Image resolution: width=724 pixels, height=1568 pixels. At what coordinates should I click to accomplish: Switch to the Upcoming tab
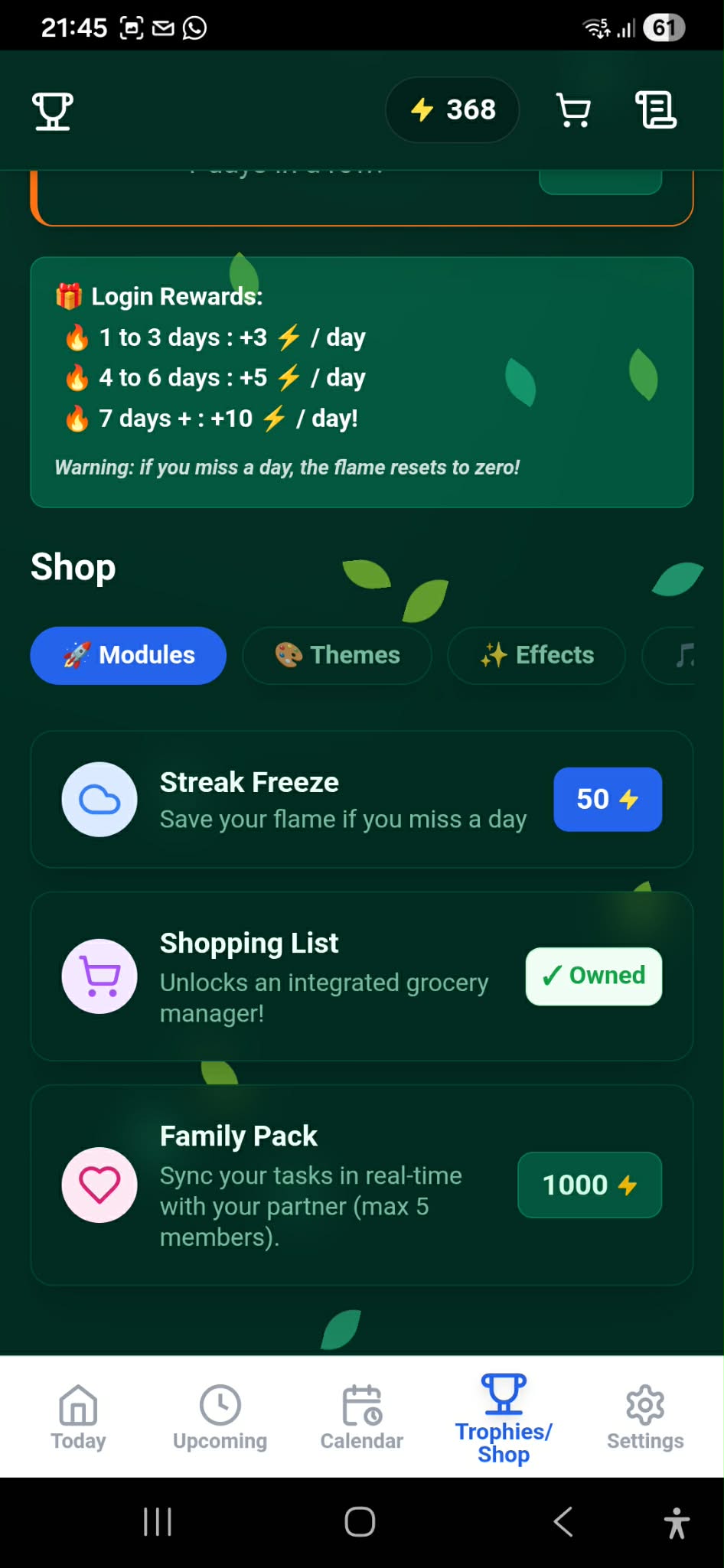click(x=220, y=1417)
